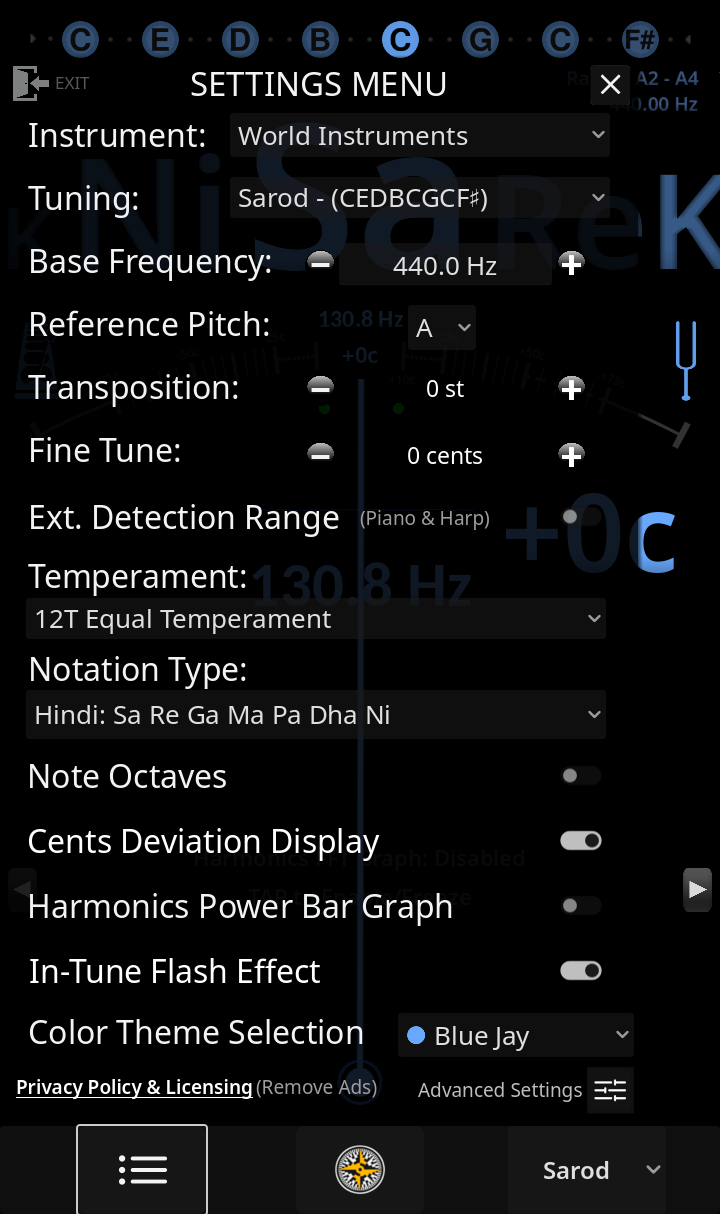Open Sarod instrument selector in bottom bar
The height and width of the screenshot is (1214, 720).
pos(587,1169)
